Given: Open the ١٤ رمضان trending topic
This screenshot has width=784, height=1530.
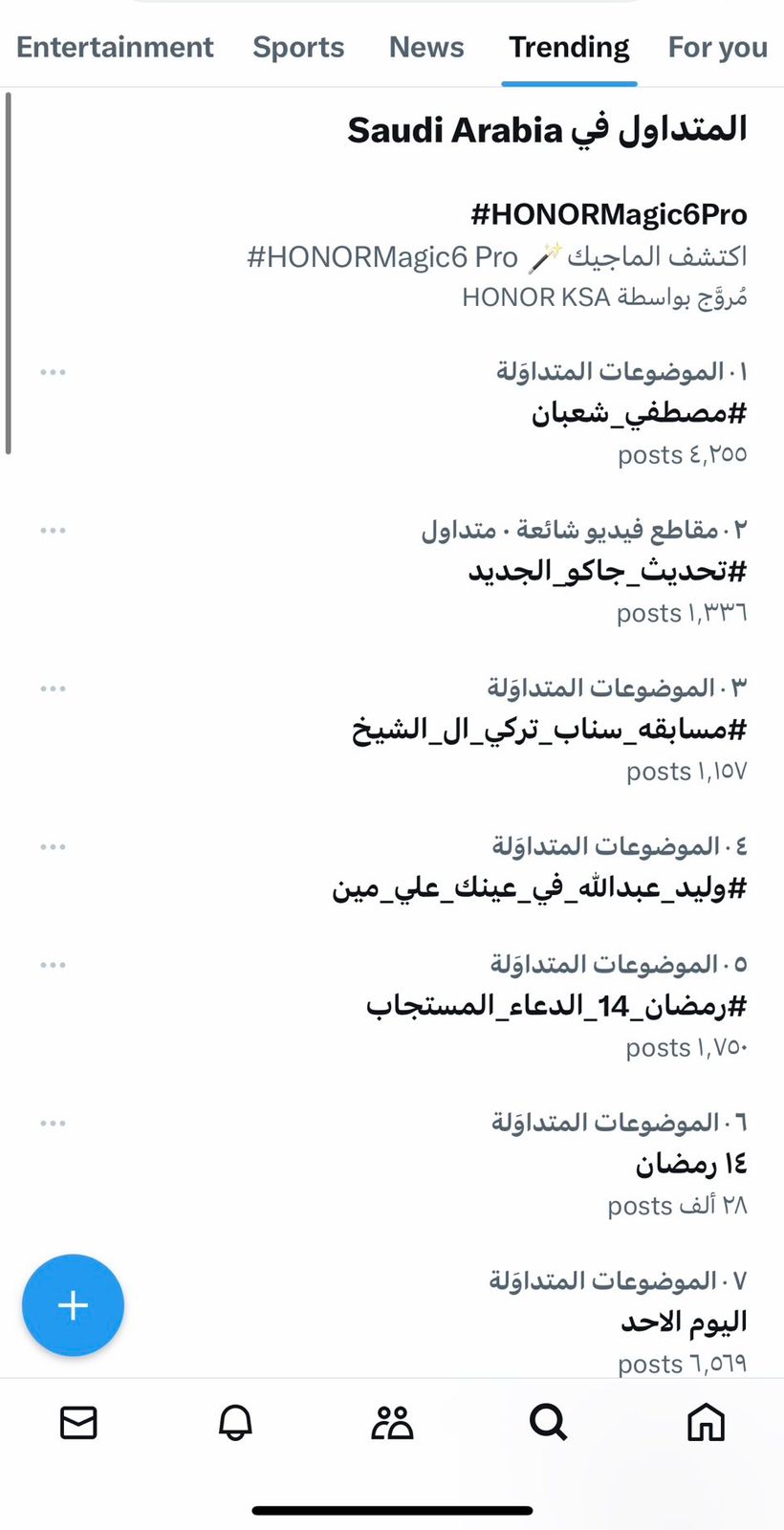Looking at the screenshot, I should [x=690, y=1164].
